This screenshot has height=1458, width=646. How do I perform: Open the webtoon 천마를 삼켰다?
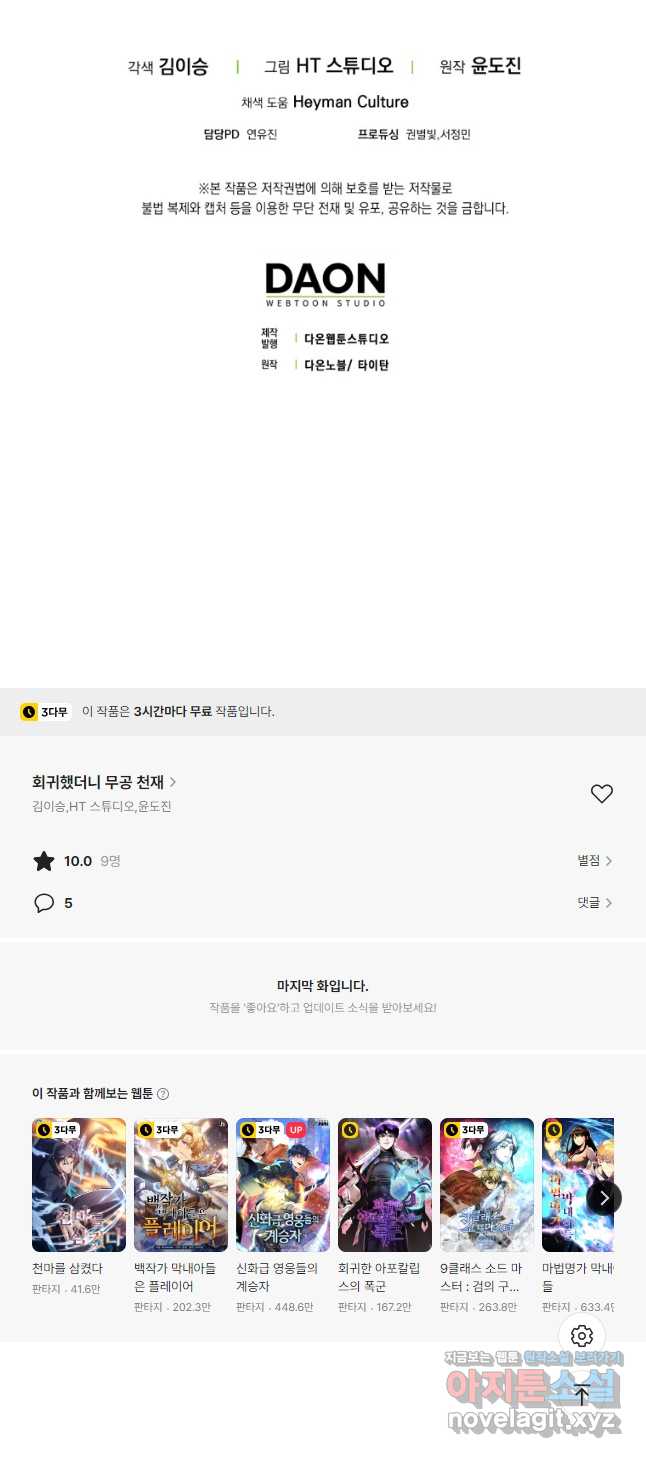pyautogui.click(x=79, y=1185)
